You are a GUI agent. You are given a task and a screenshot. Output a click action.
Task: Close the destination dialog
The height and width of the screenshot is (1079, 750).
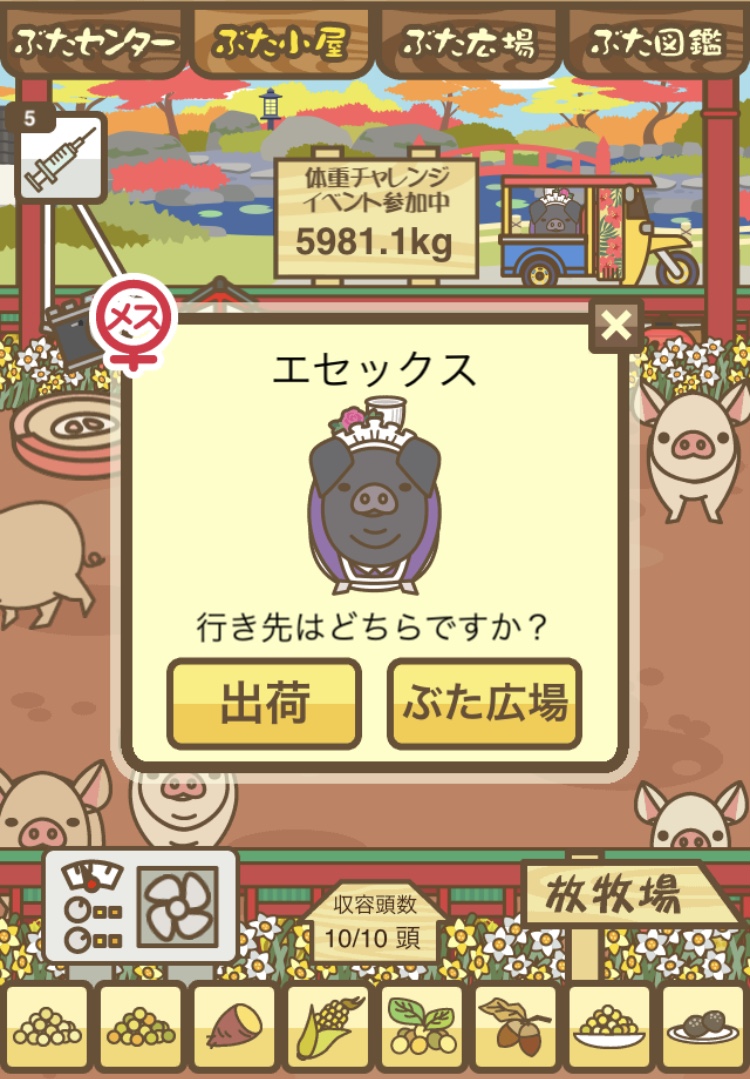point(616,325)
